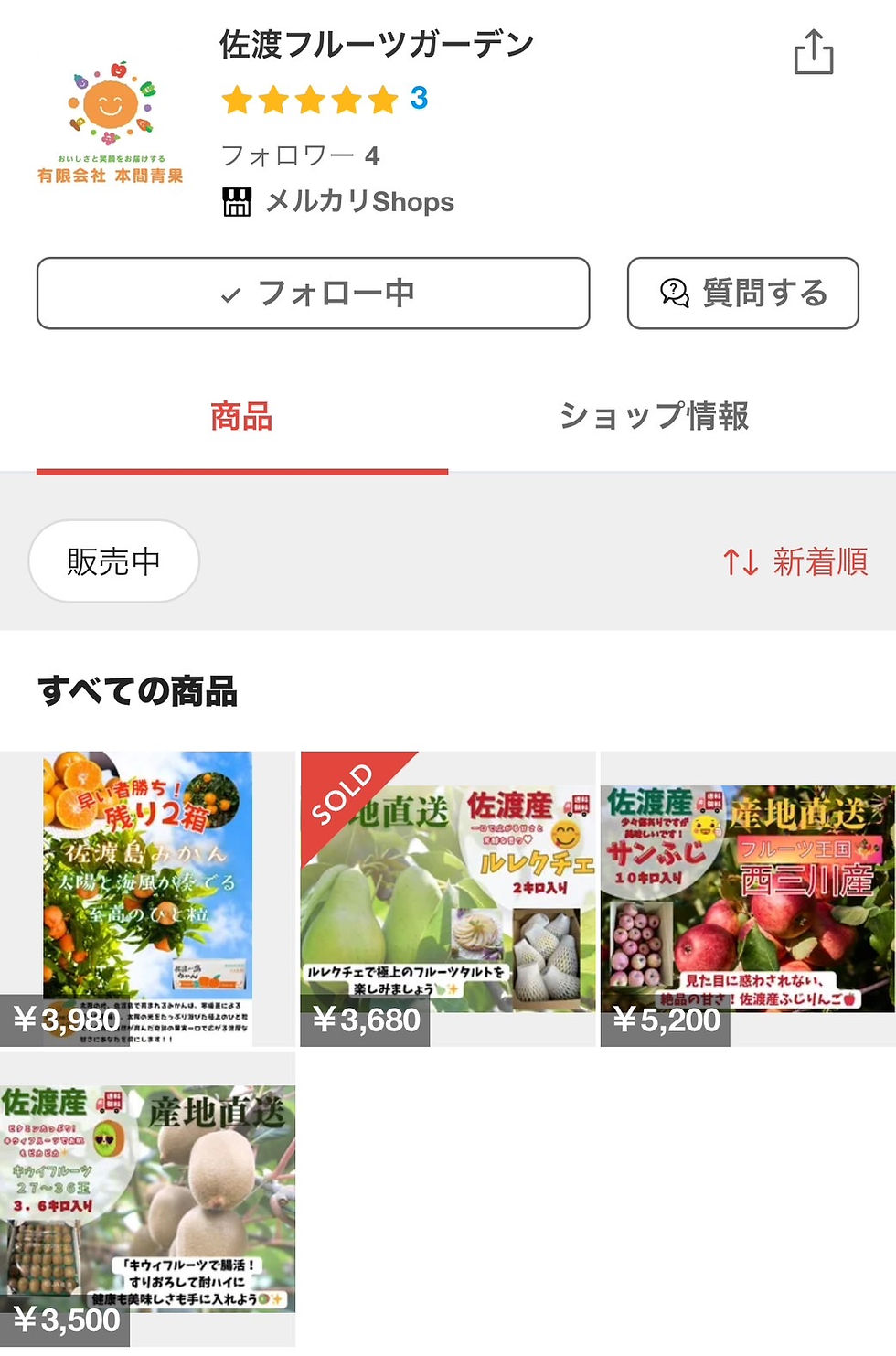Open the ¥3,980 佐渡島みかん listing

(148, 898)
